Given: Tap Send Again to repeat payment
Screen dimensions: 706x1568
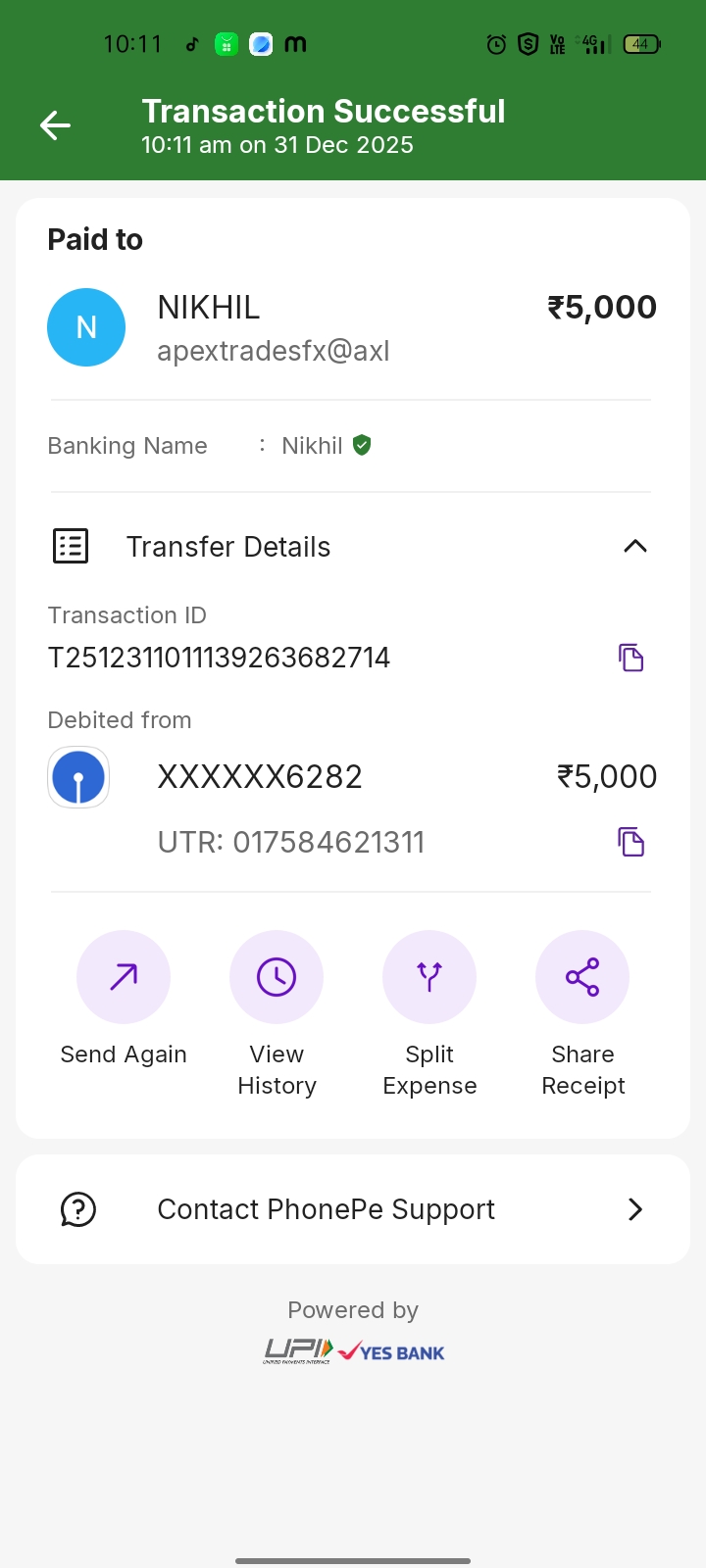Looking at the screenshot, I should (x=124, y=978).
